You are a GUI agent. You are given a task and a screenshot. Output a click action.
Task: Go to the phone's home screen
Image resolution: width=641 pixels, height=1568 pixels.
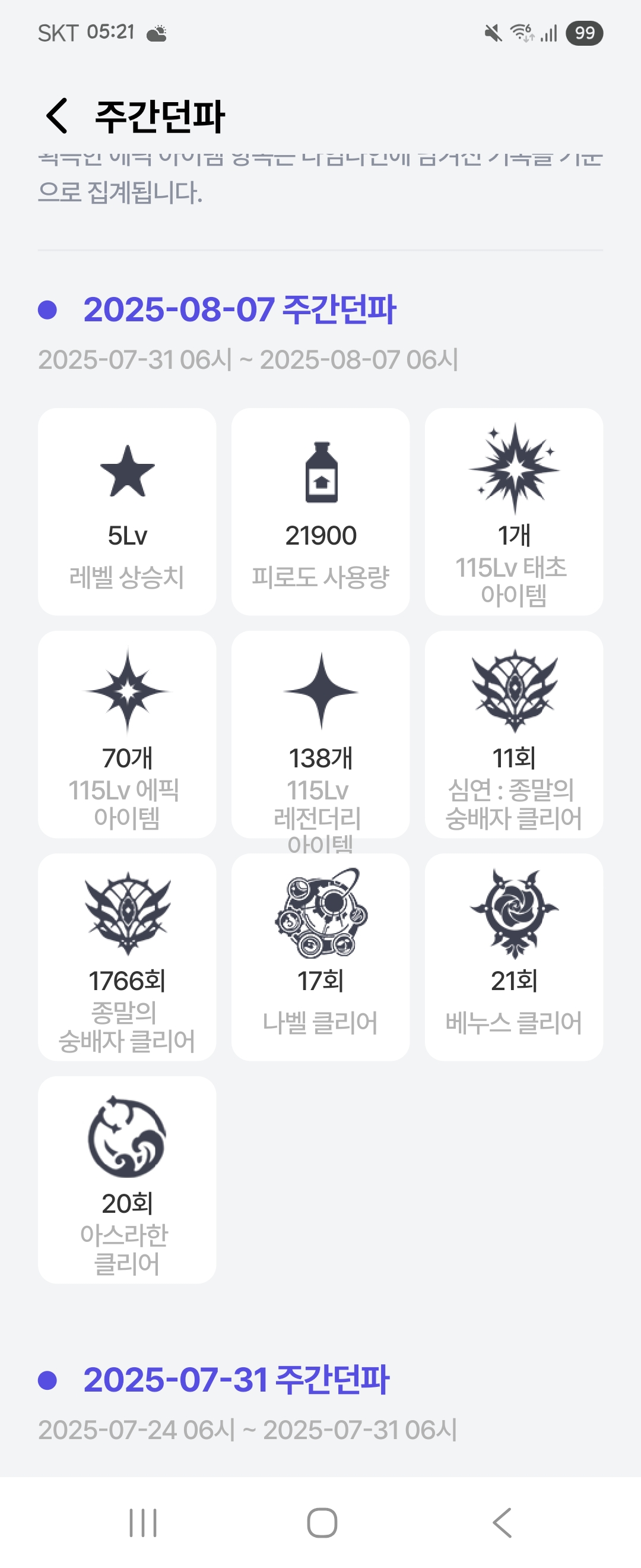click(x=322, y=1522)
